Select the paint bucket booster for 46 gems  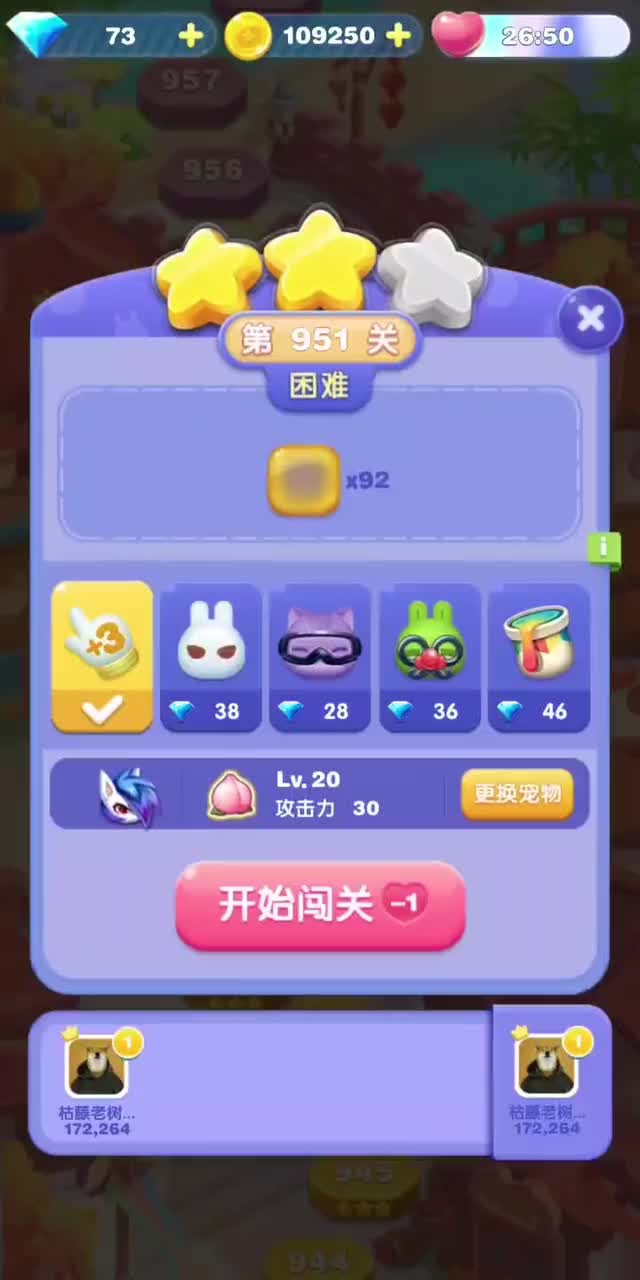tap(538, 657)
